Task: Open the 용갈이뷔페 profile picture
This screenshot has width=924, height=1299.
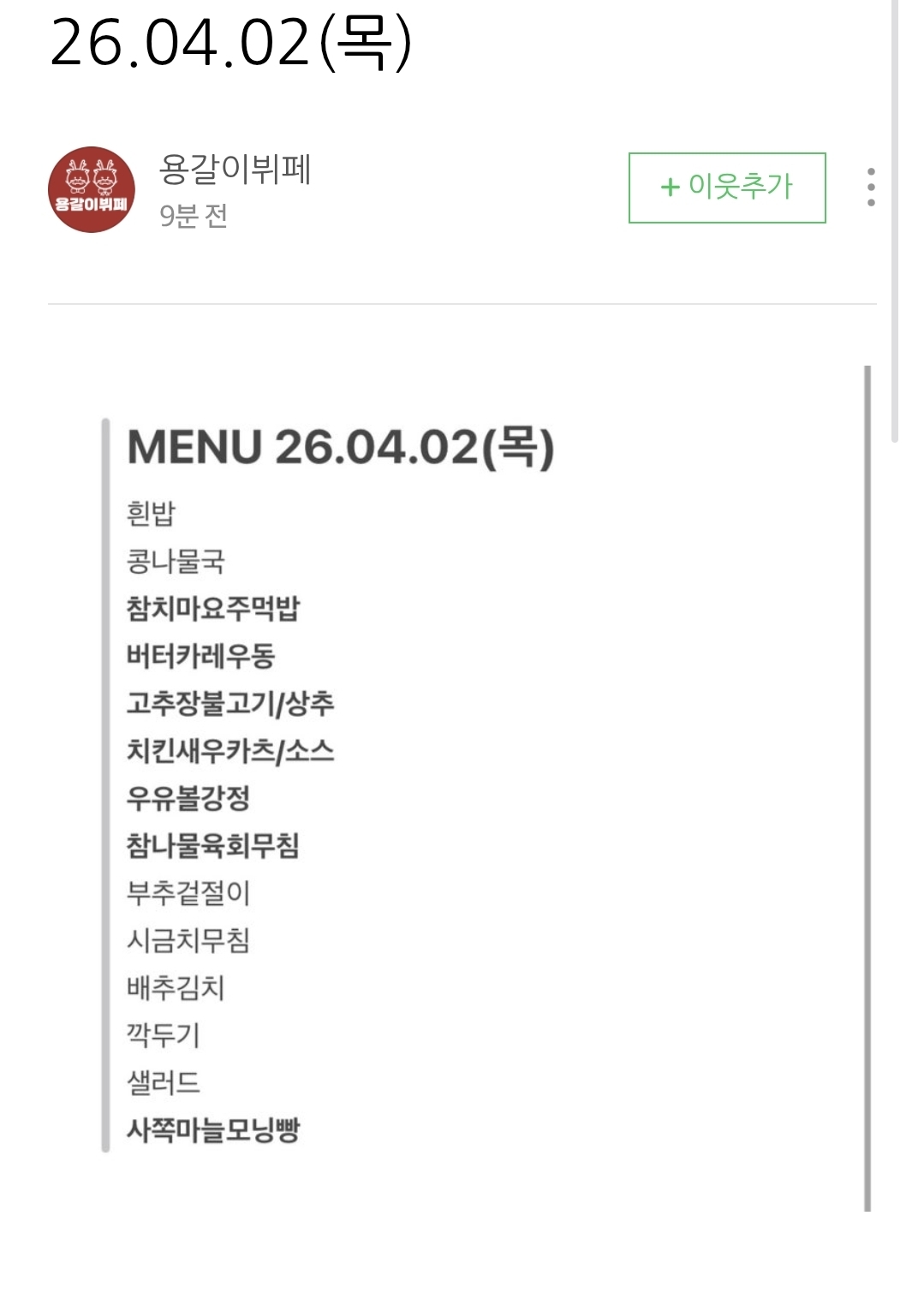Action: pyautogui.click(x=92, y=189)
